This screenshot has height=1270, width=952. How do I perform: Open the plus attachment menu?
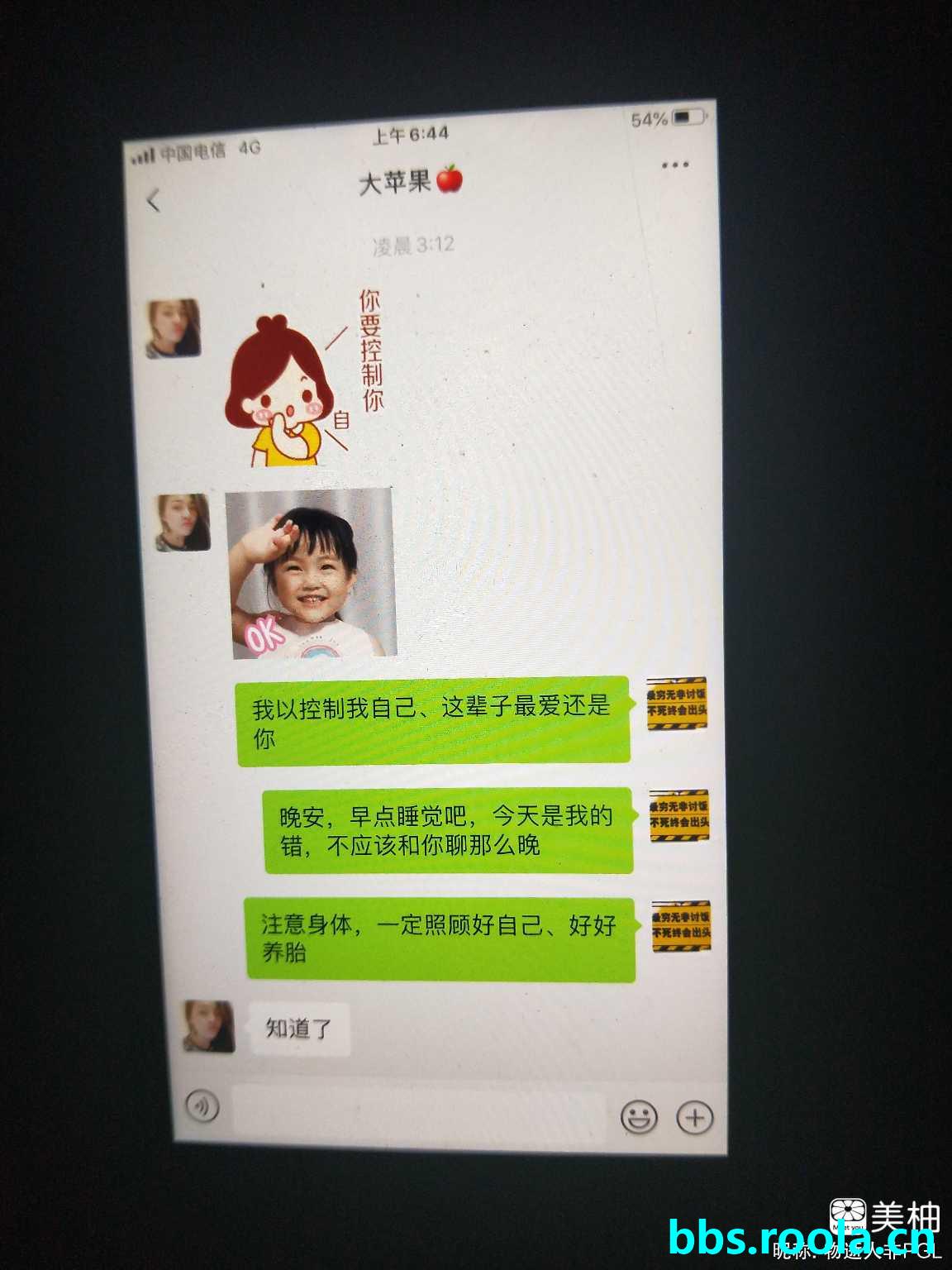tap(695, 1118)
